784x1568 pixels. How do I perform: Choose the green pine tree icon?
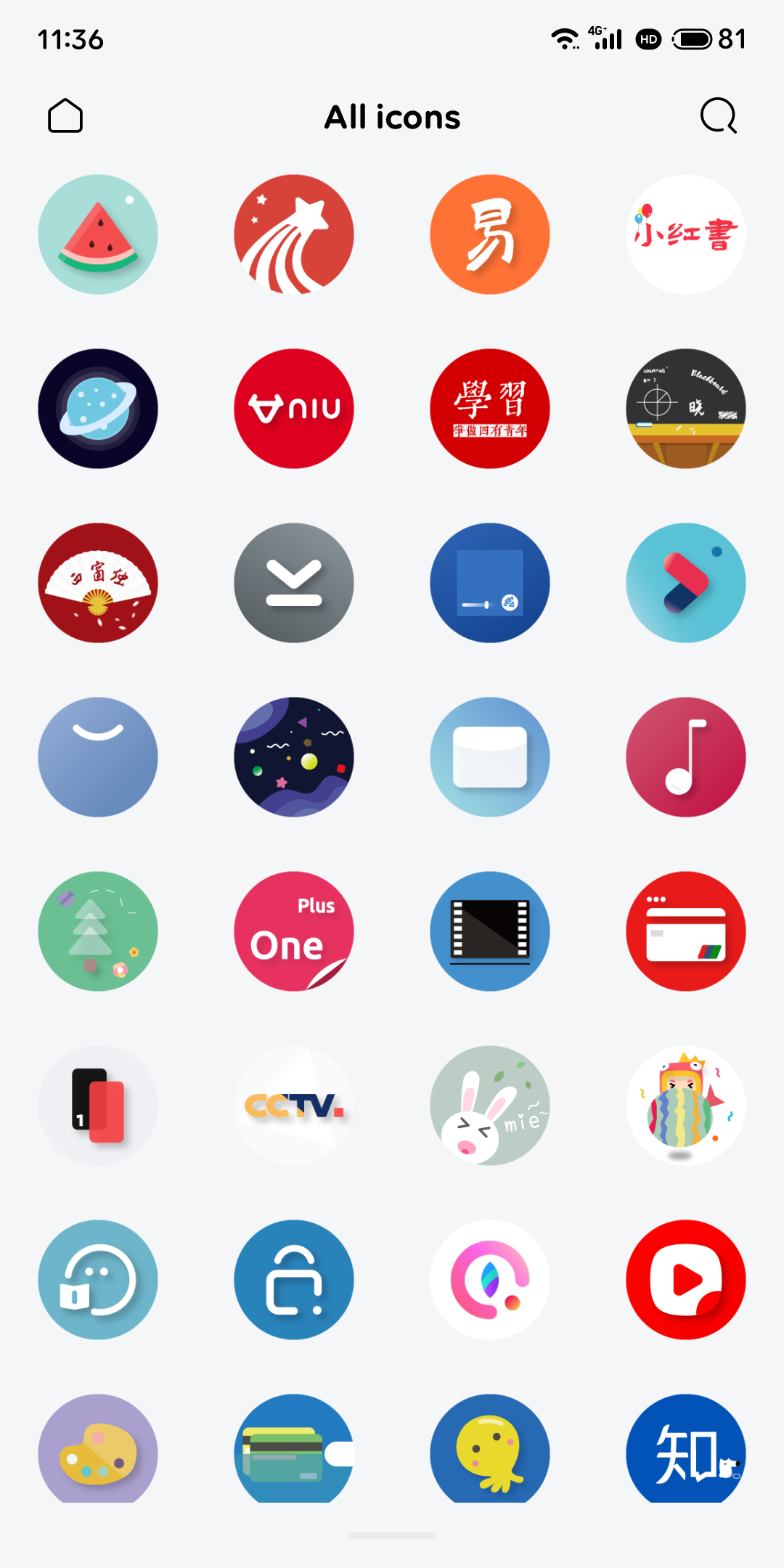coord(98,931)
